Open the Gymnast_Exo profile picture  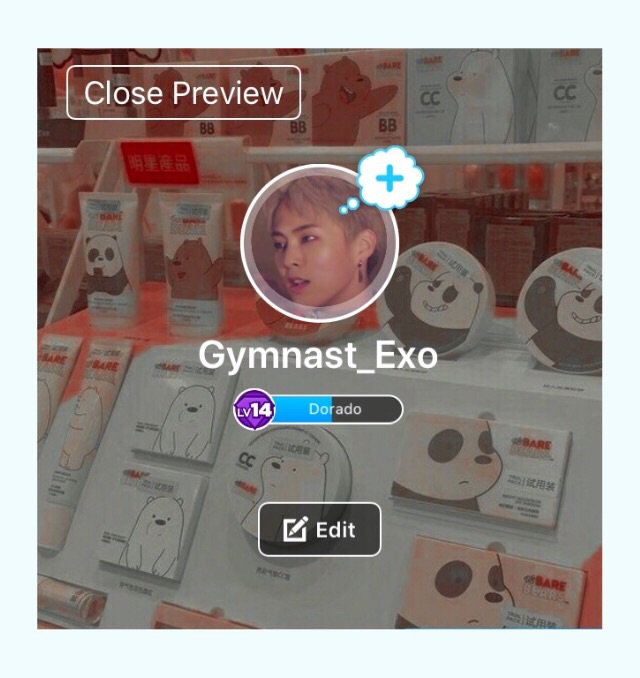coord(319,243)
